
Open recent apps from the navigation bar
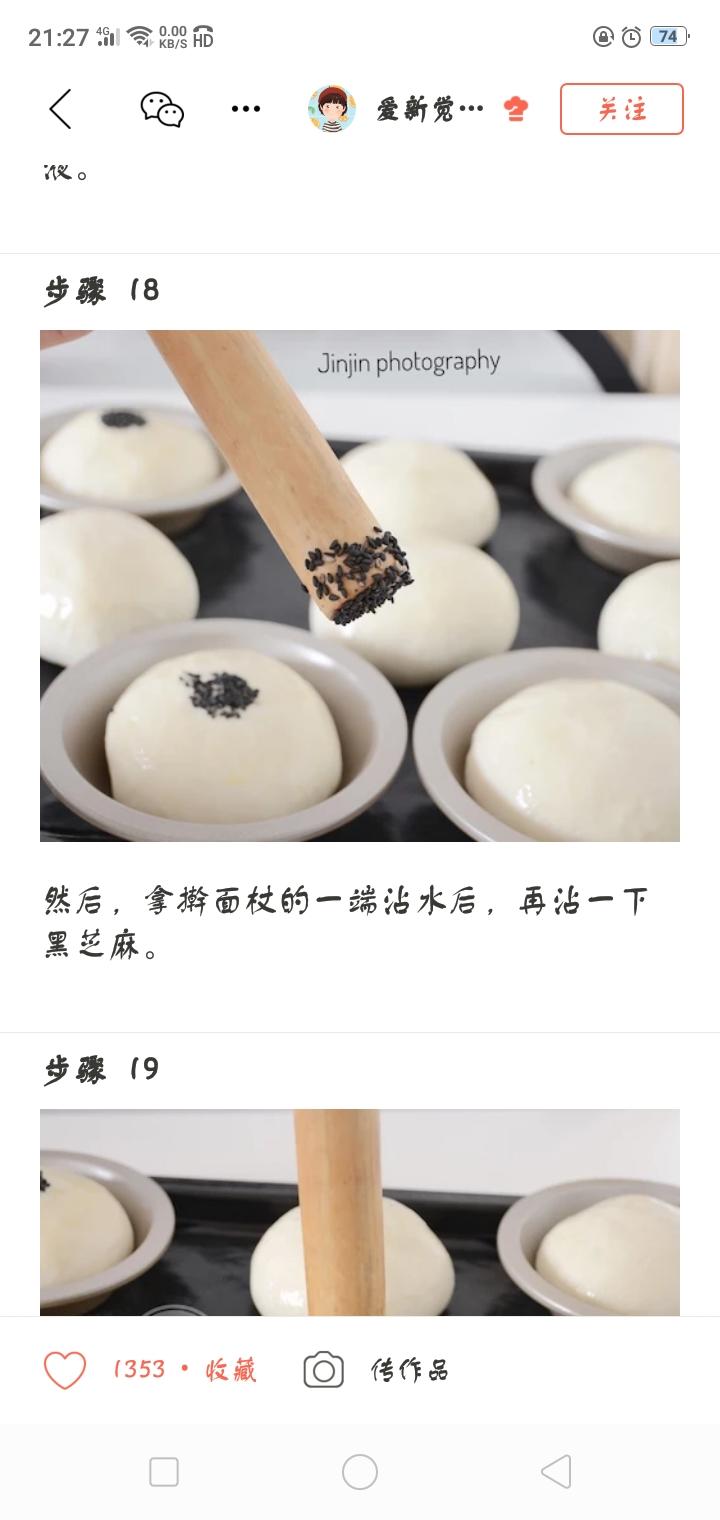tap(164, 1472)
